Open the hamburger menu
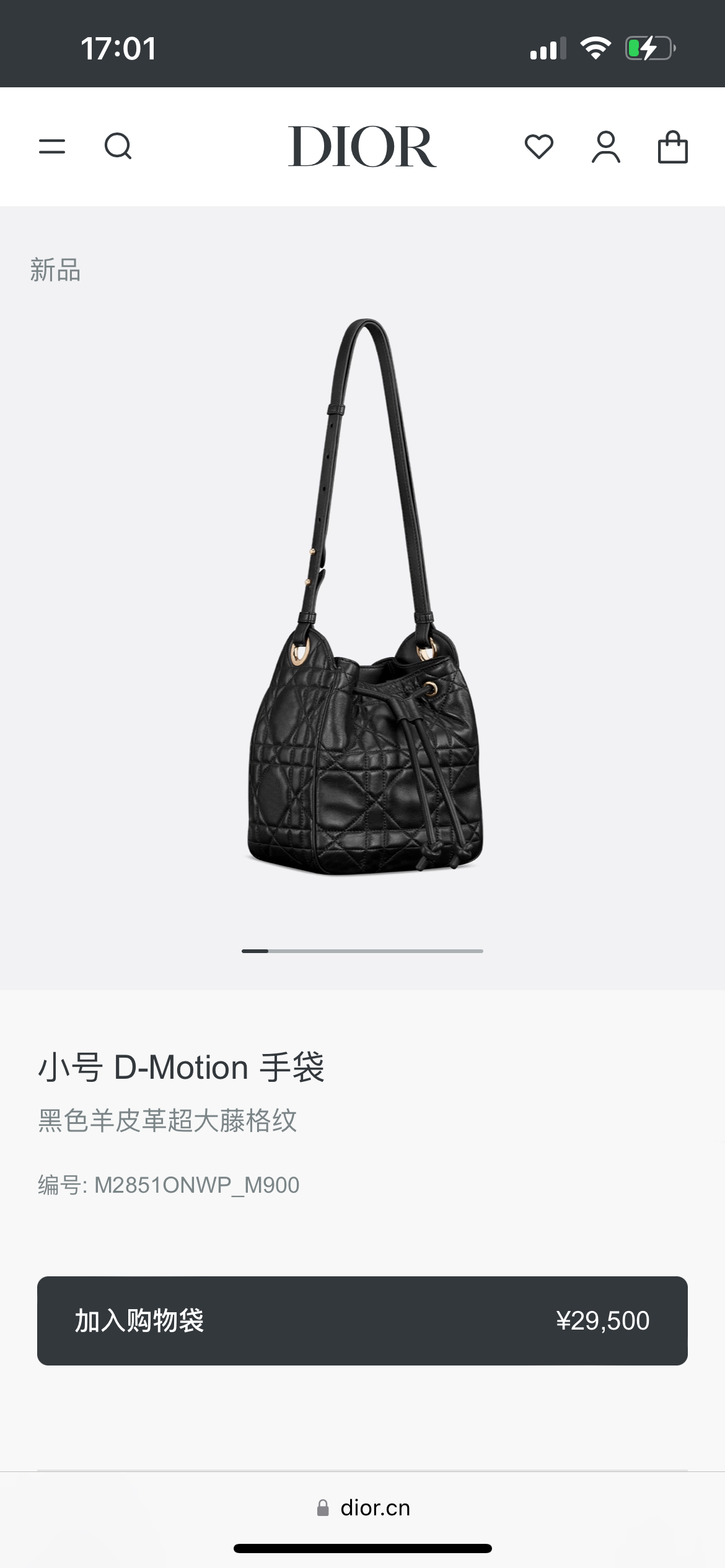This screenshot has height=1568, width=725. click(52, 147)
